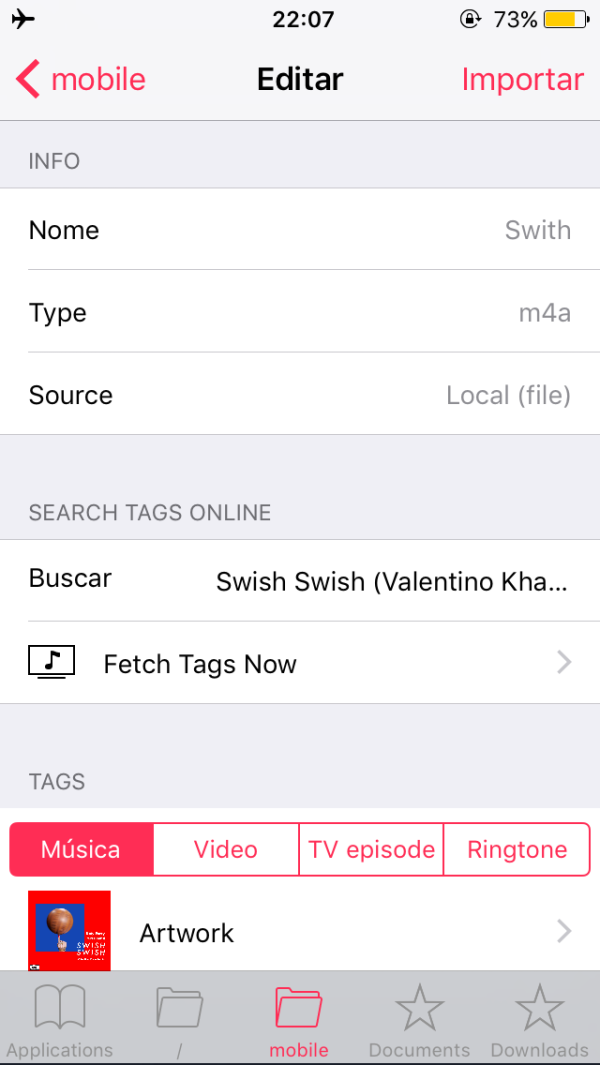Switch to the root folder tab
The width and height of the screenshot is (600, 1065).
pyautogui.click(x=180, y=1020)
